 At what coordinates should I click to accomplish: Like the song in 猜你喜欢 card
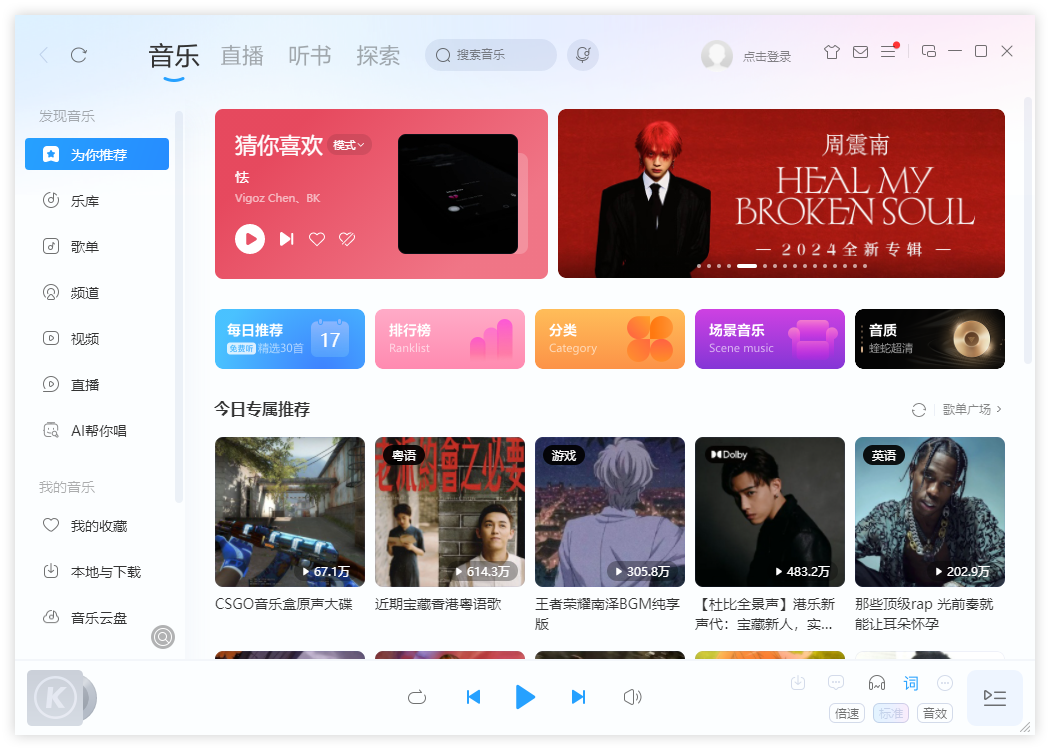[x=317, y=239]
